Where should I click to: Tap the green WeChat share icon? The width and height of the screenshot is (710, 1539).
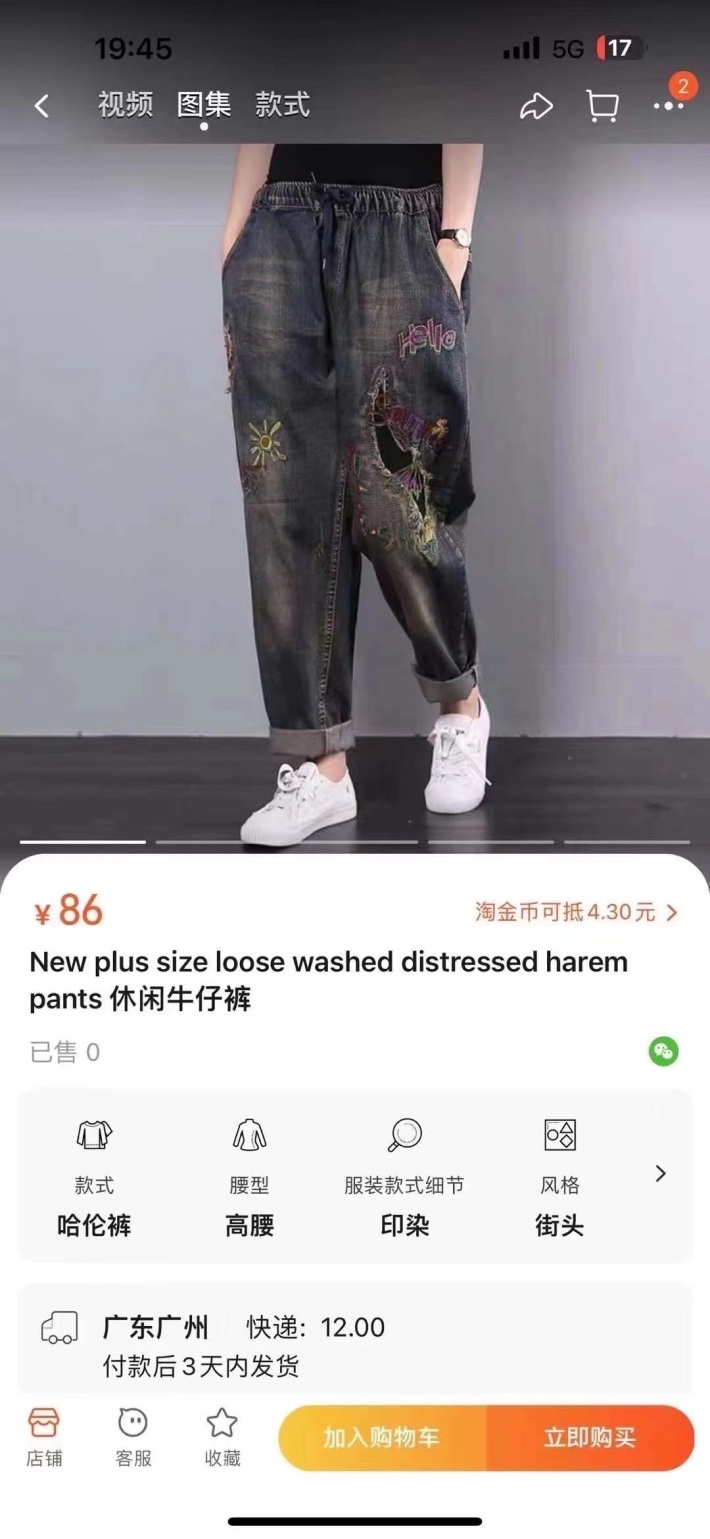tap(663, 1051)
